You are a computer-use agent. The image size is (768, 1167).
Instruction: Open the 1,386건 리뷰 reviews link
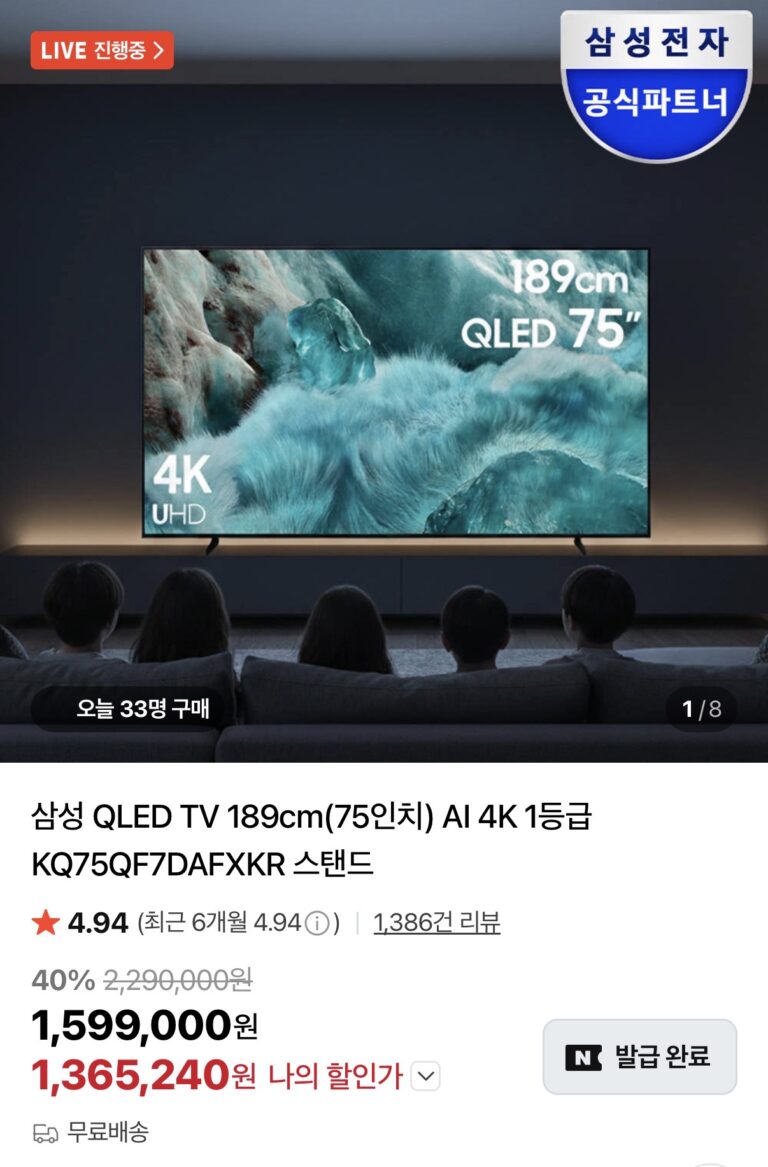[436, 922]
